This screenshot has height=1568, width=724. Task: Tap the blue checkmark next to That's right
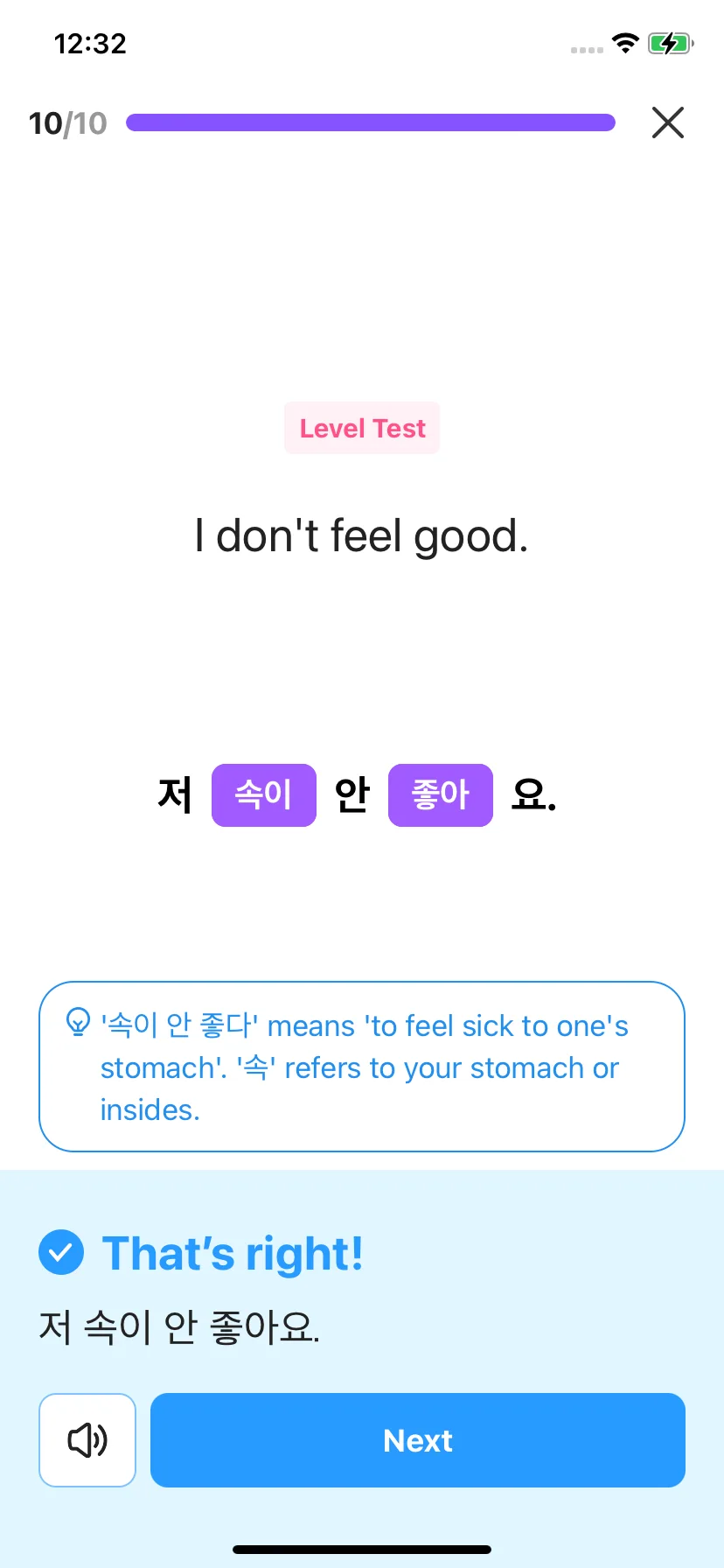pos(59,1251)
